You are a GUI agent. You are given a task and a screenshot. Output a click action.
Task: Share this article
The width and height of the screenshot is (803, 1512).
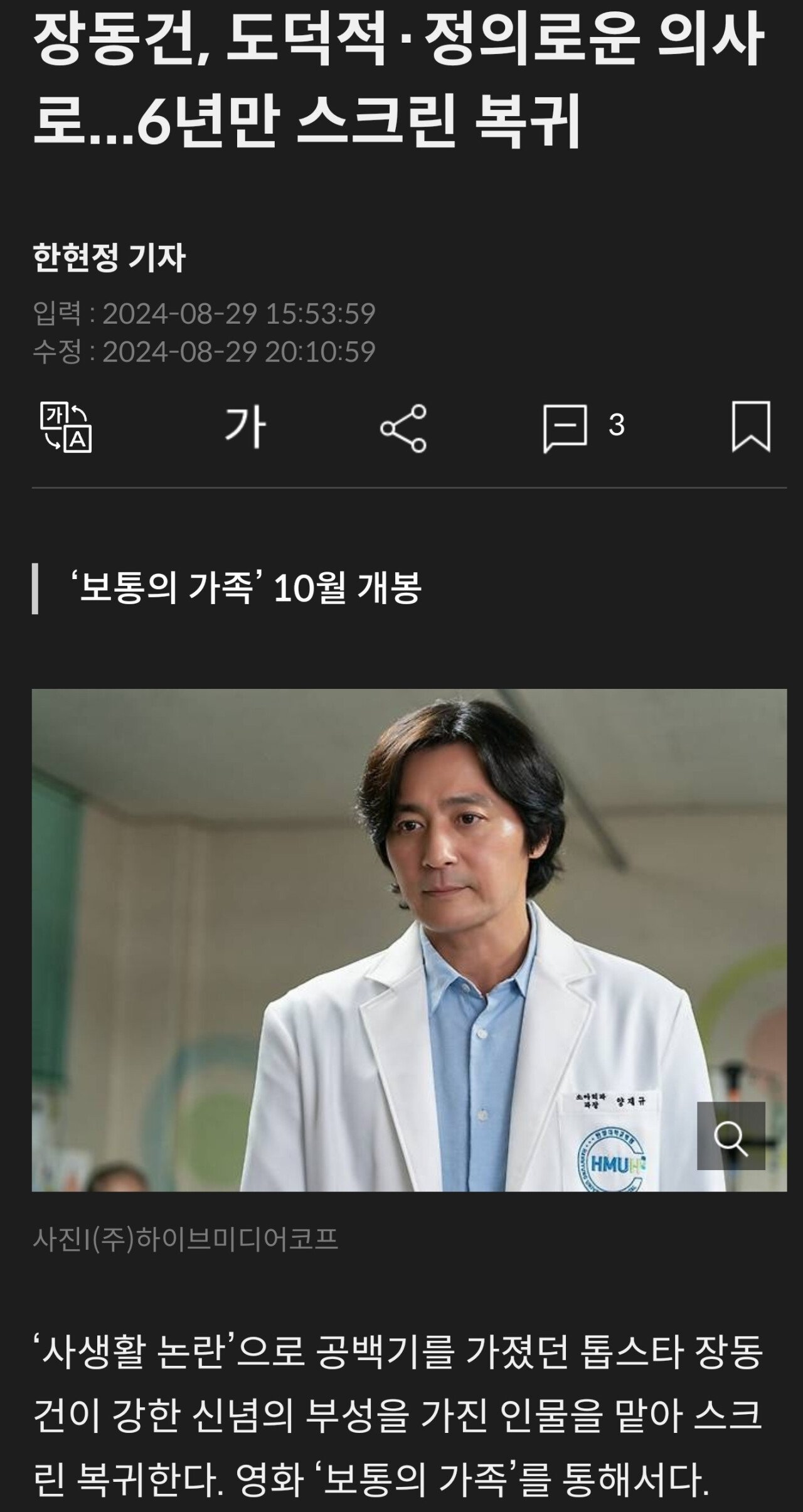pyautogui.click(x=403, y=428)
